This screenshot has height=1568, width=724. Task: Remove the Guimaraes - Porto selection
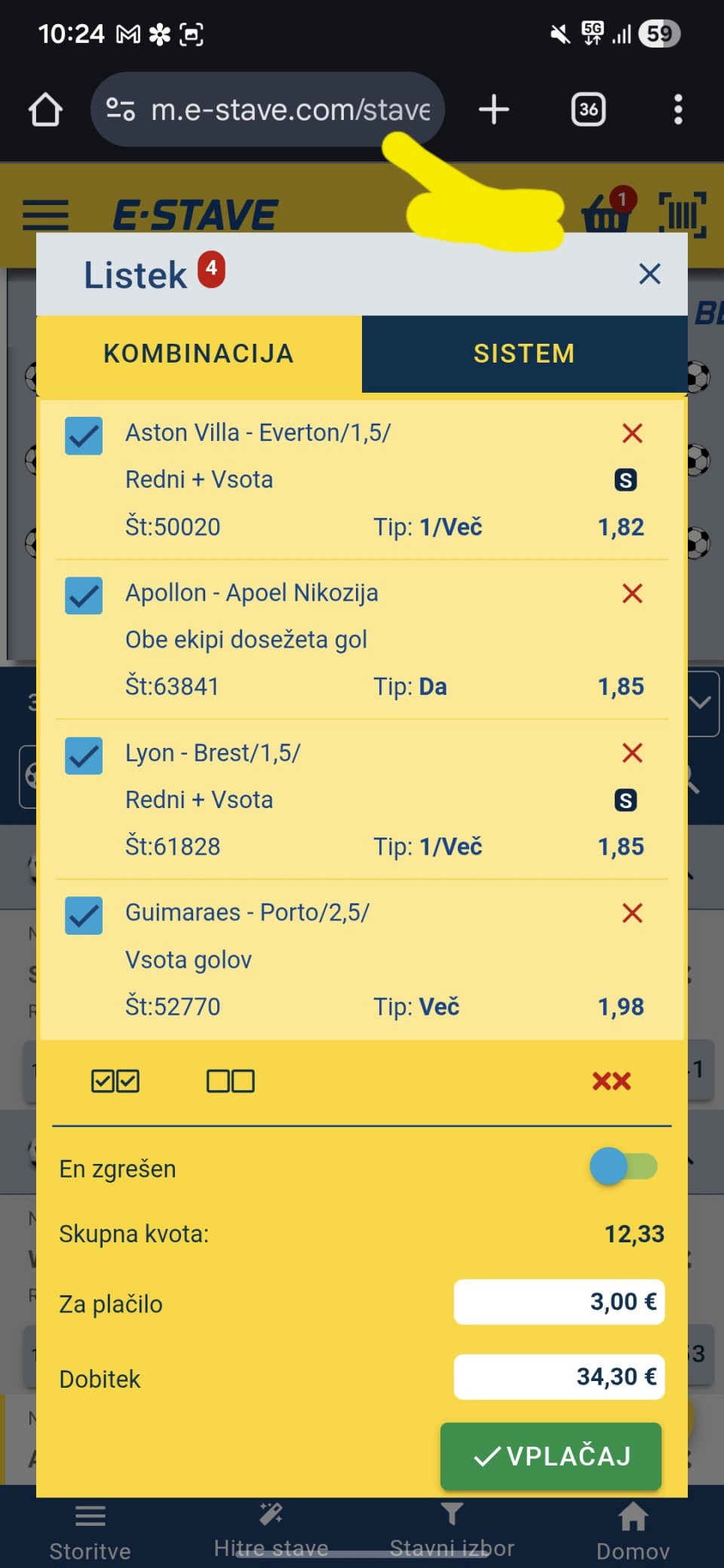coord(632,913)
